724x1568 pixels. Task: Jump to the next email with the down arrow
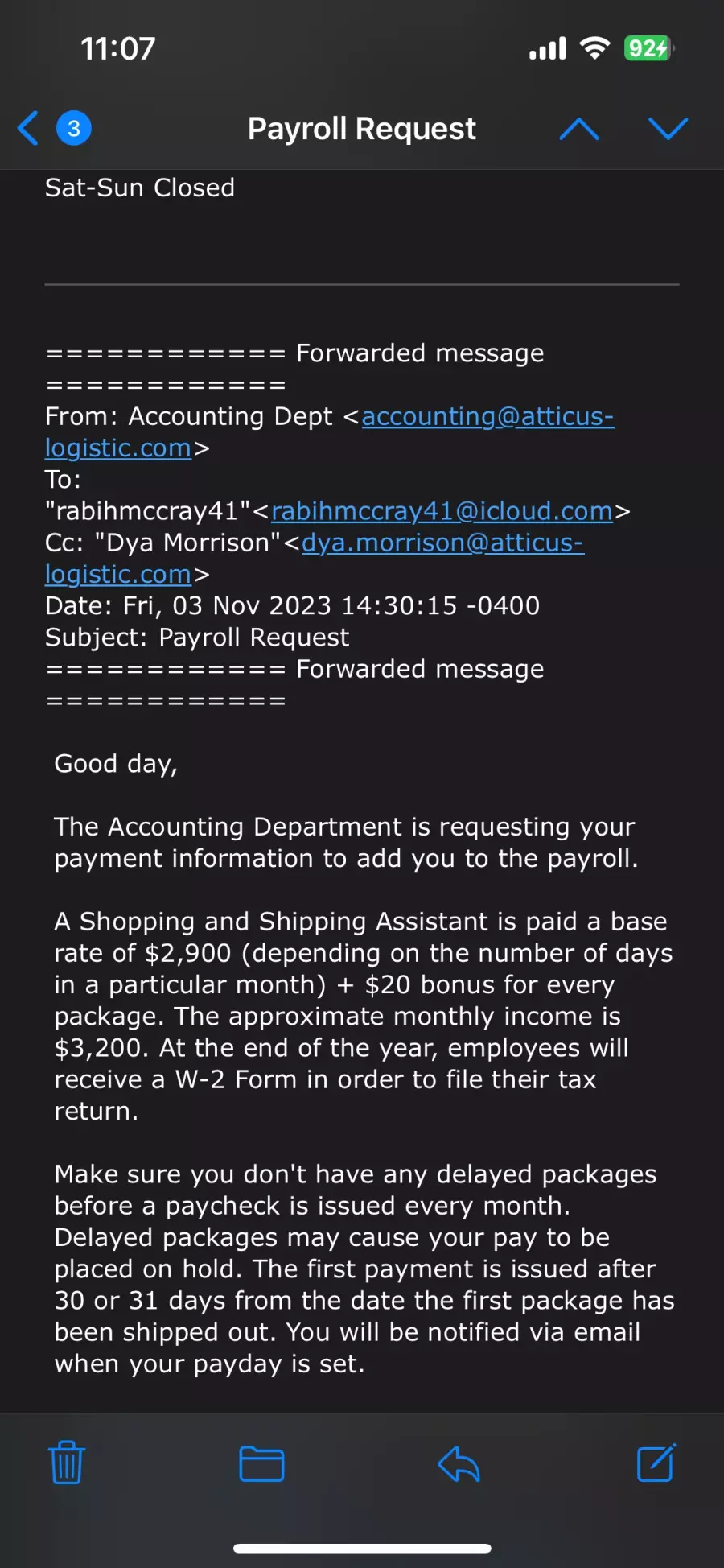coord(668,128)
